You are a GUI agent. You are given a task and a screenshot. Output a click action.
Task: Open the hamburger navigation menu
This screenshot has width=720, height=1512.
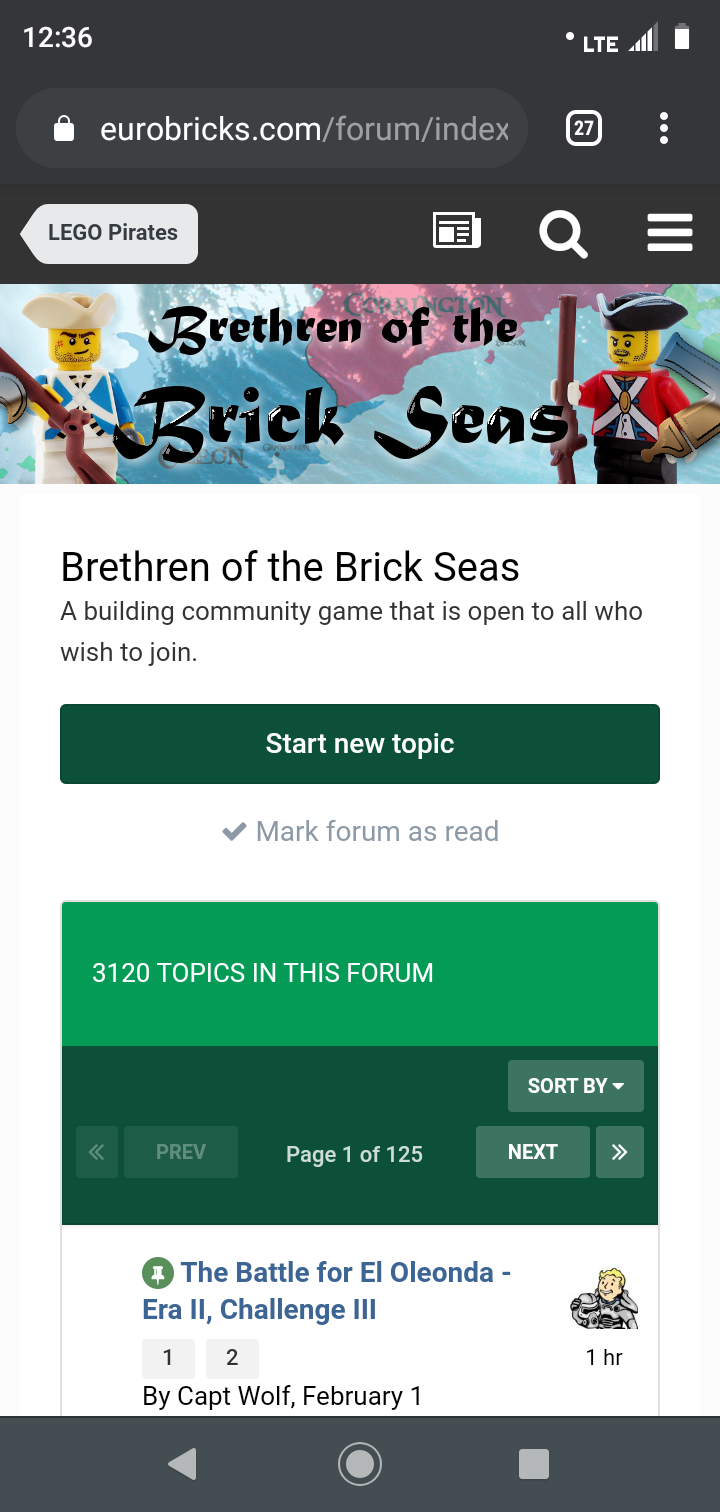click(x=669, y=233)
